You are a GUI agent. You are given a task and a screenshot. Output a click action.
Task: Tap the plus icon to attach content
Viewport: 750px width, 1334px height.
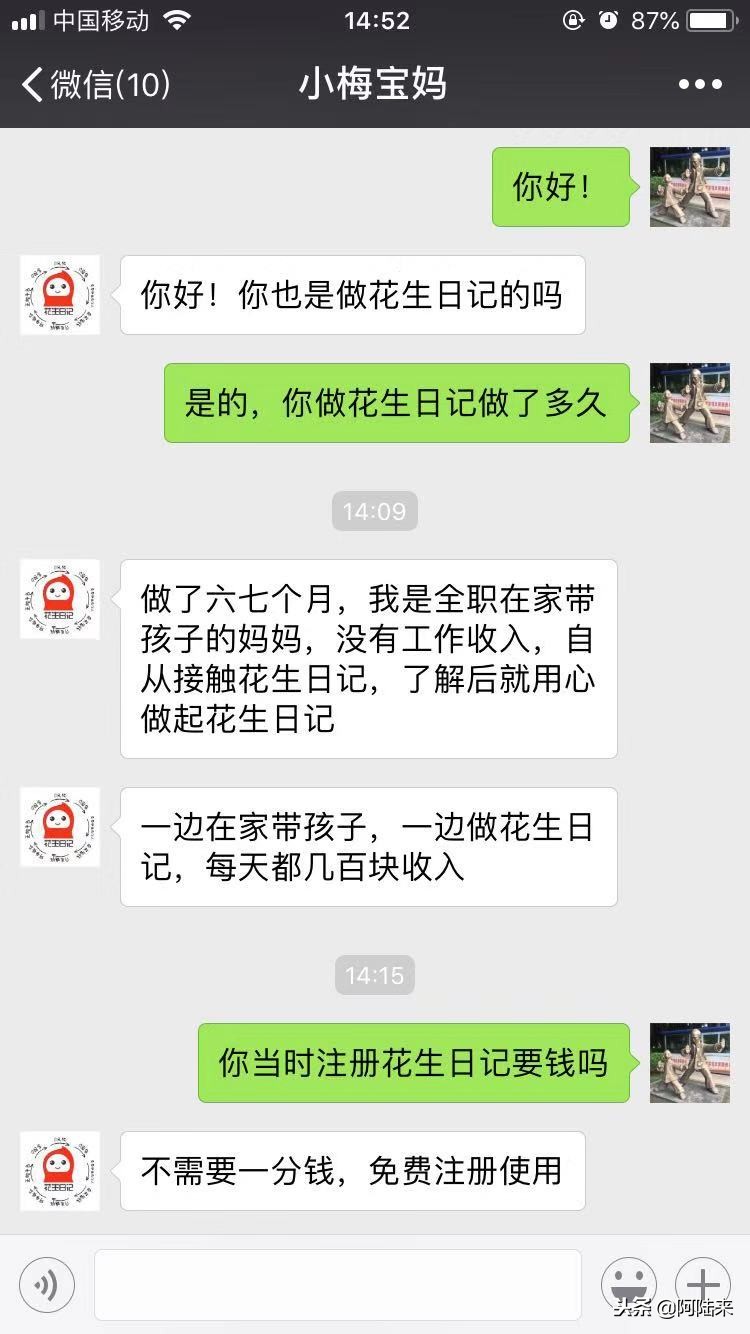703,1285
